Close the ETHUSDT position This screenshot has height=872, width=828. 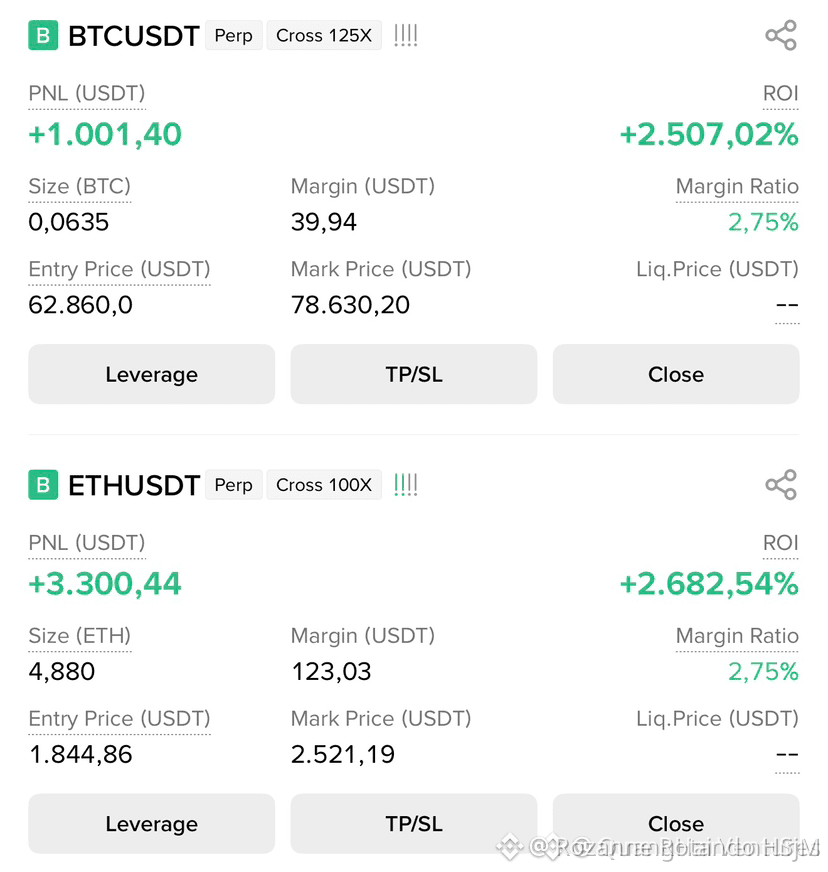[x=676, y=824]
